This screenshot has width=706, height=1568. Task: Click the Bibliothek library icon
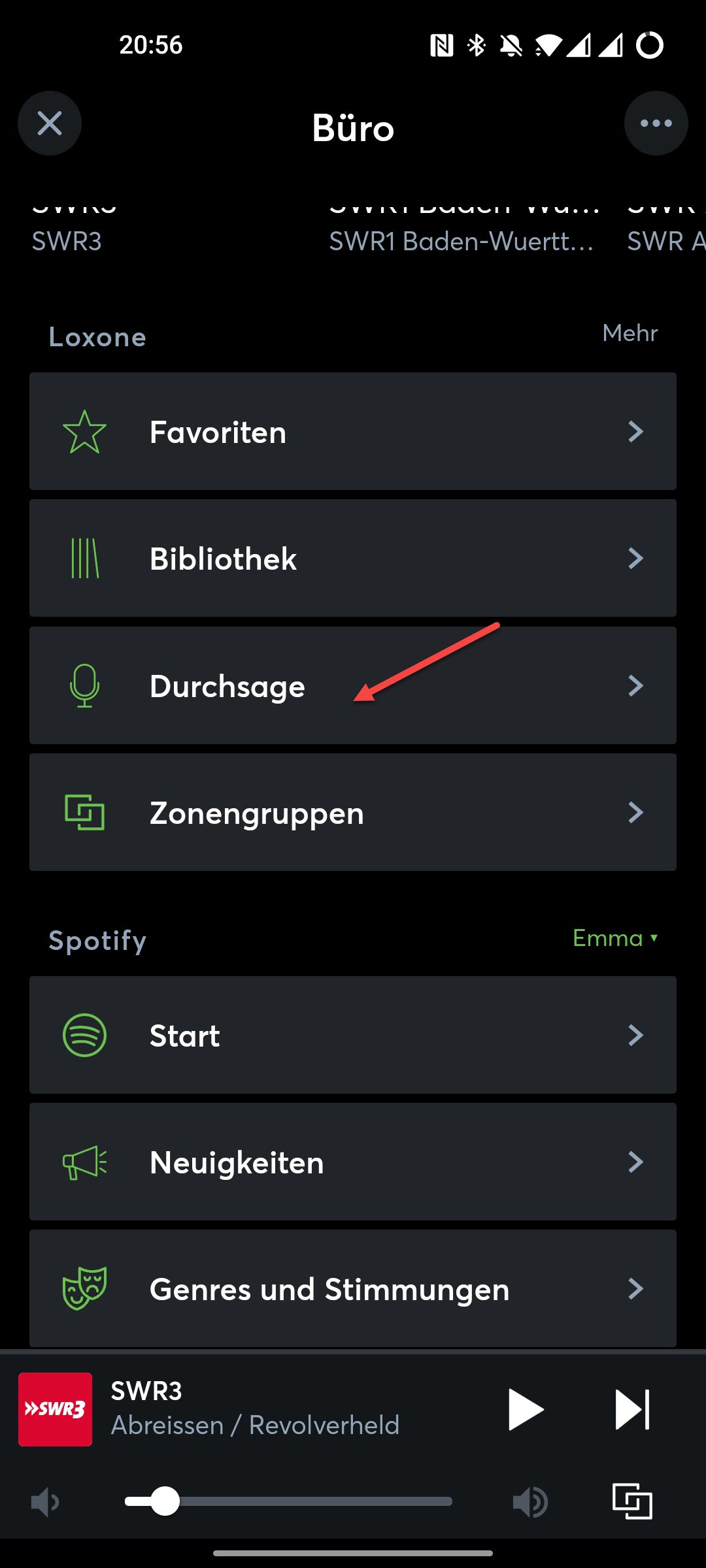[85, 558]
